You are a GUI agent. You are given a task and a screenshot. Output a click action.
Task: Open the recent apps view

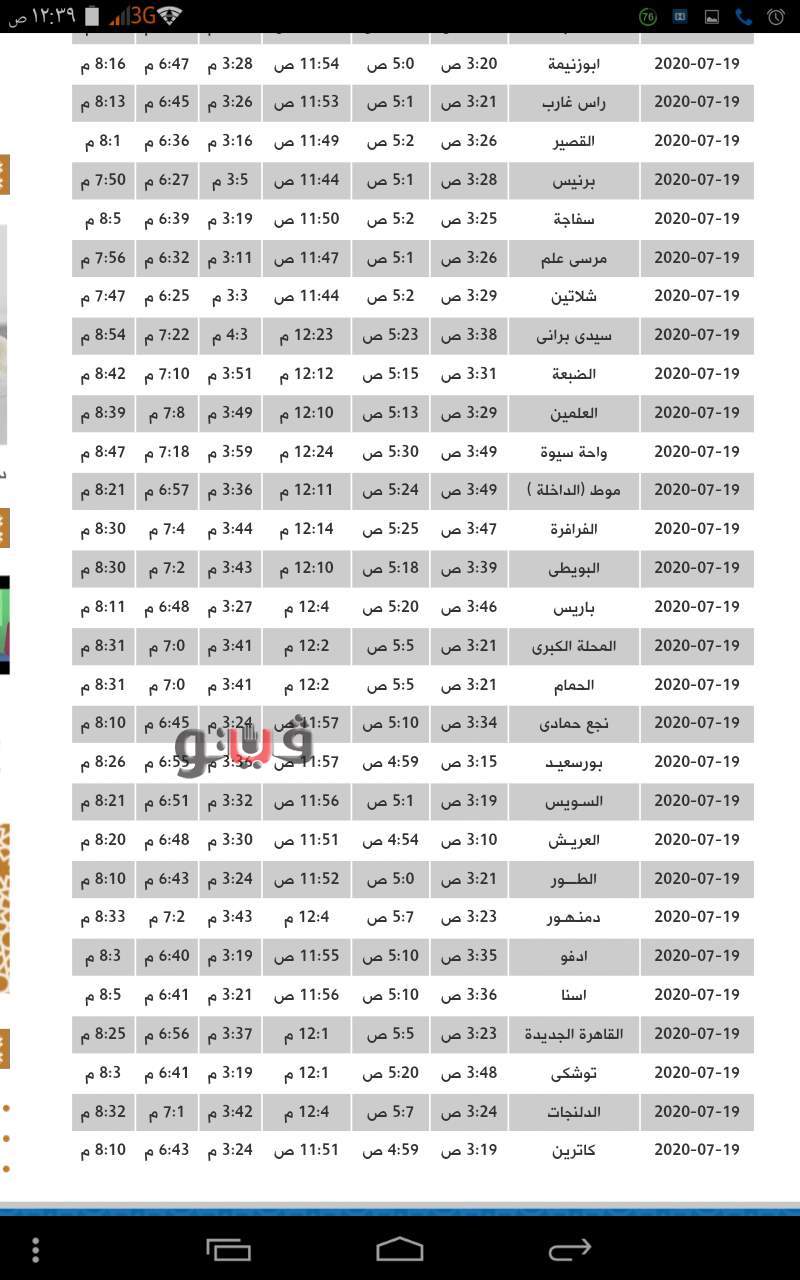(x=228, y=1248)
